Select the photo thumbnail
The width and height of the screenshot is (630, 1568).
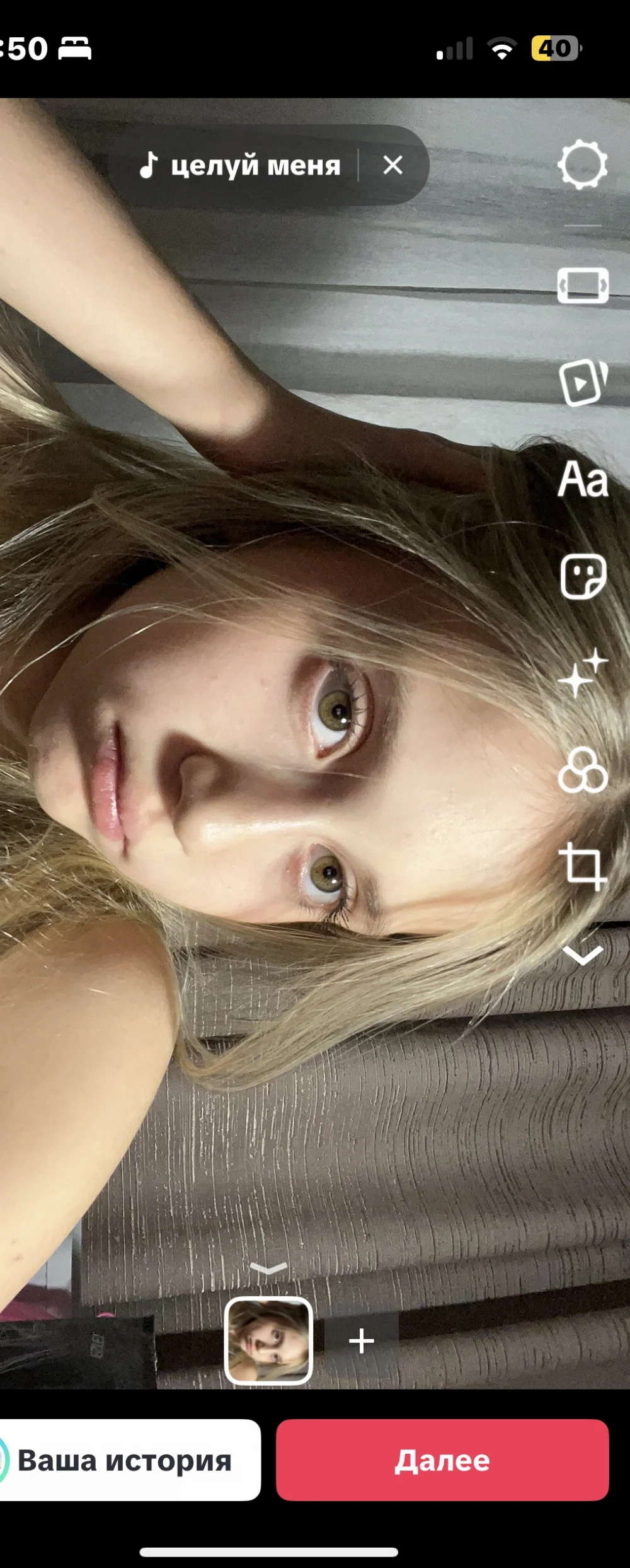click(268, 1340)
